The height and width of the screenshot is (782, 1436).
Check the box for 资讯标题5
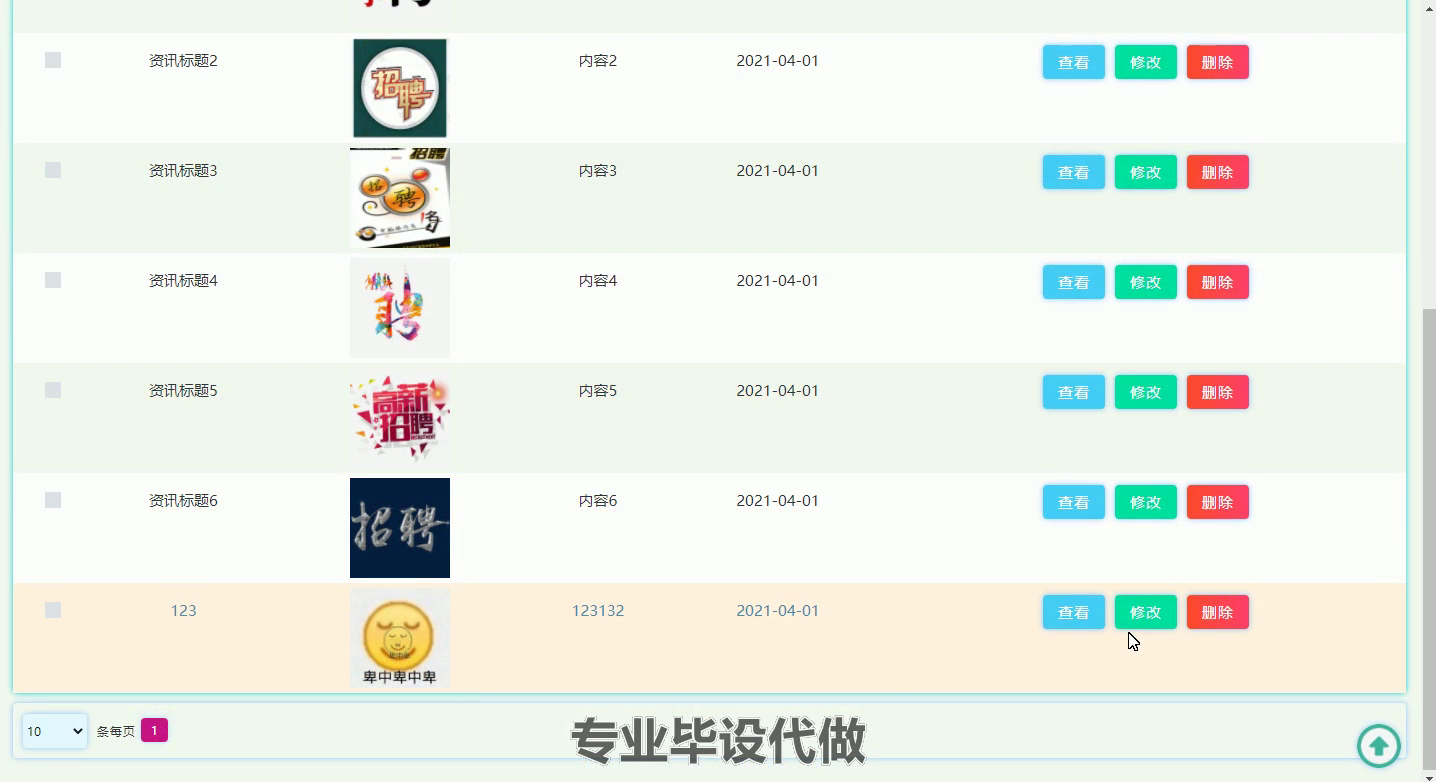pos(53,390)
